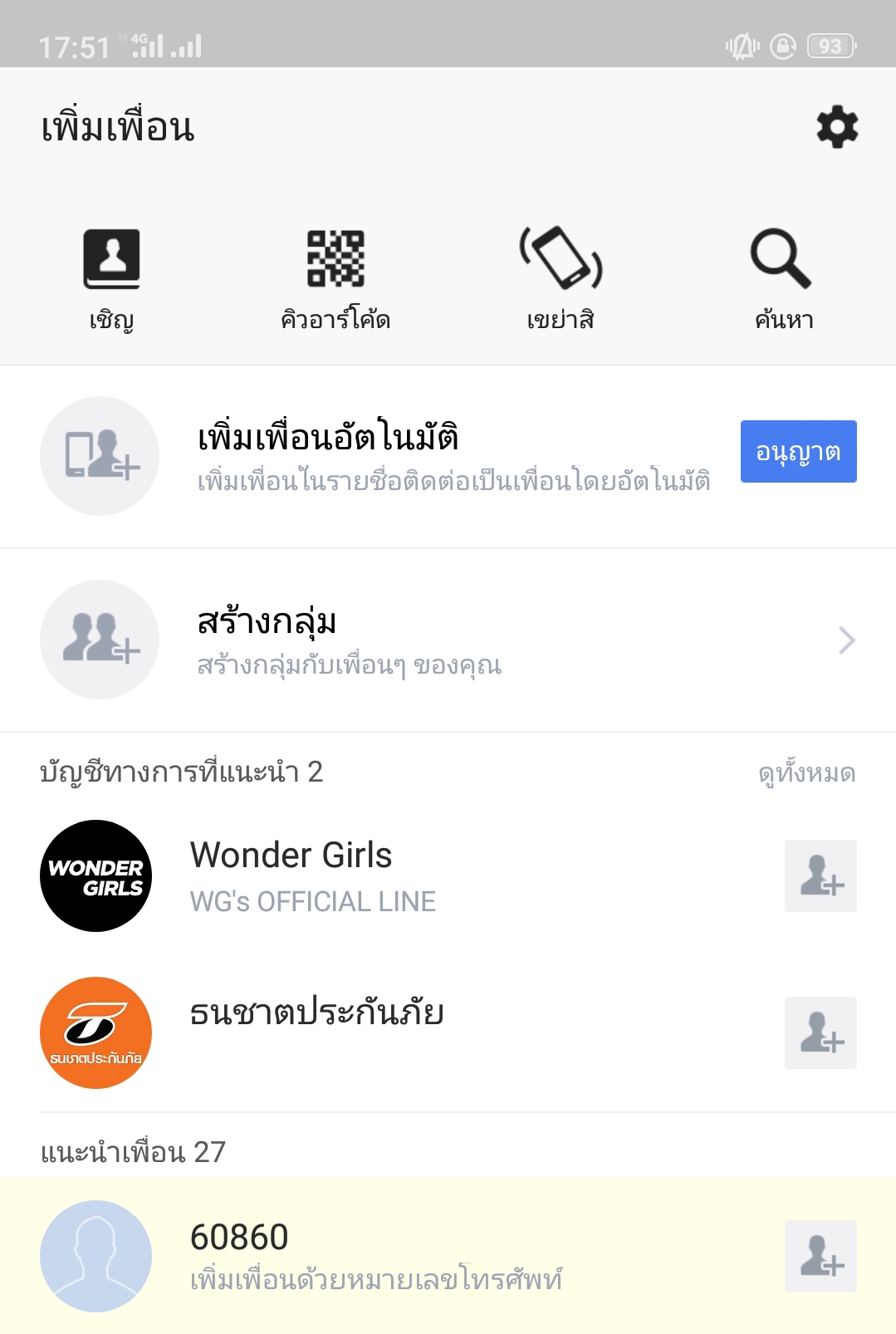The image size is (896, 1334).
Task: Add ธนชาตประกันภัย as a friend
Action: [x=820, y=1032]
